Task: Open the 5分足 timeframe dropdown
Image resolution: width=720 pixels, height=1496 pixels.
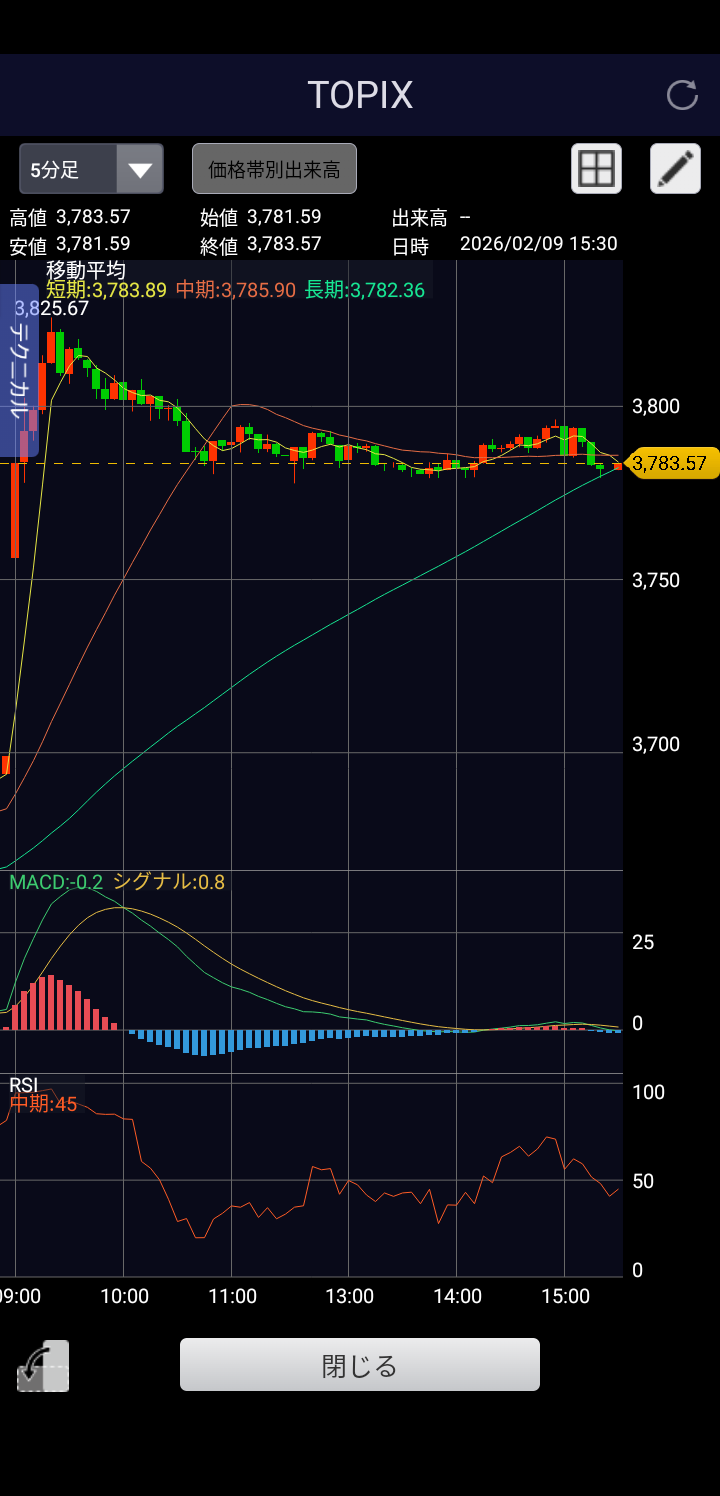Action: 91,169
